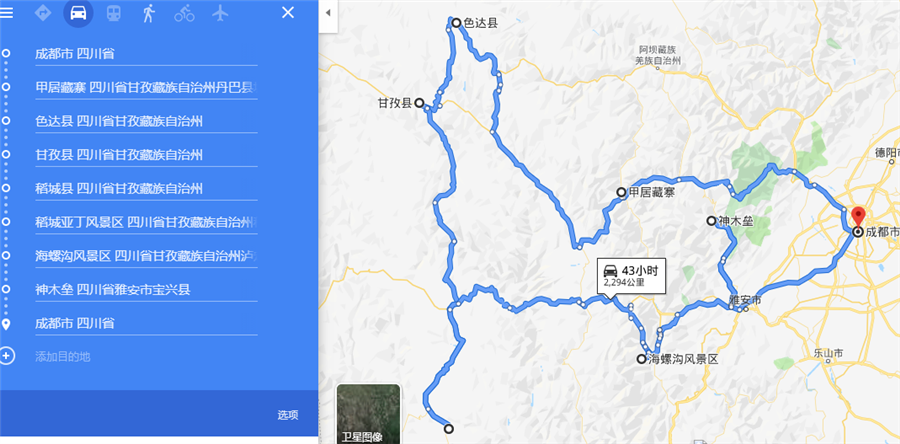Open route 选项 options
This screenshot has height=444, width=900.
pos(288,415)
